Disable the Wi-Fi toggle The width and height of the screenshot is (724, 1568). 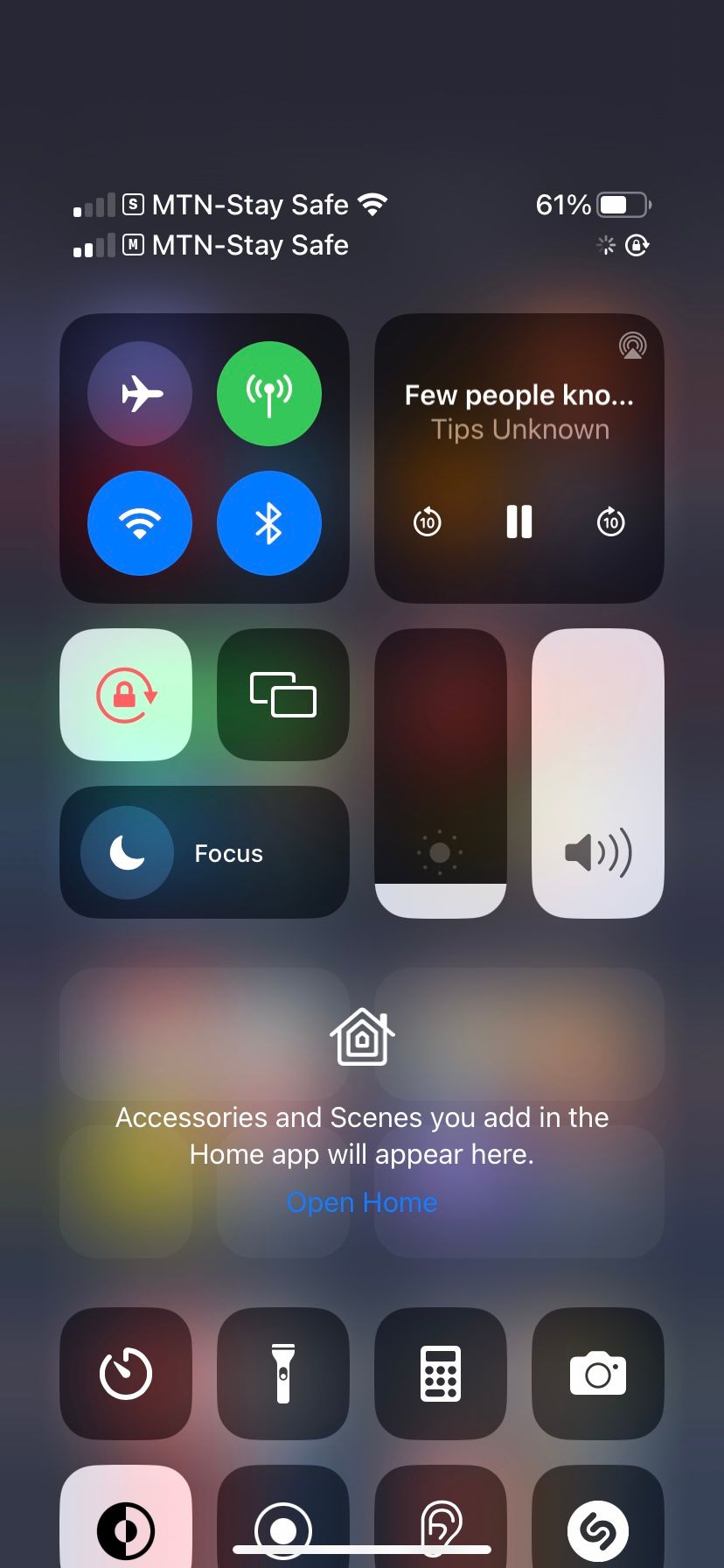[140, 523]
